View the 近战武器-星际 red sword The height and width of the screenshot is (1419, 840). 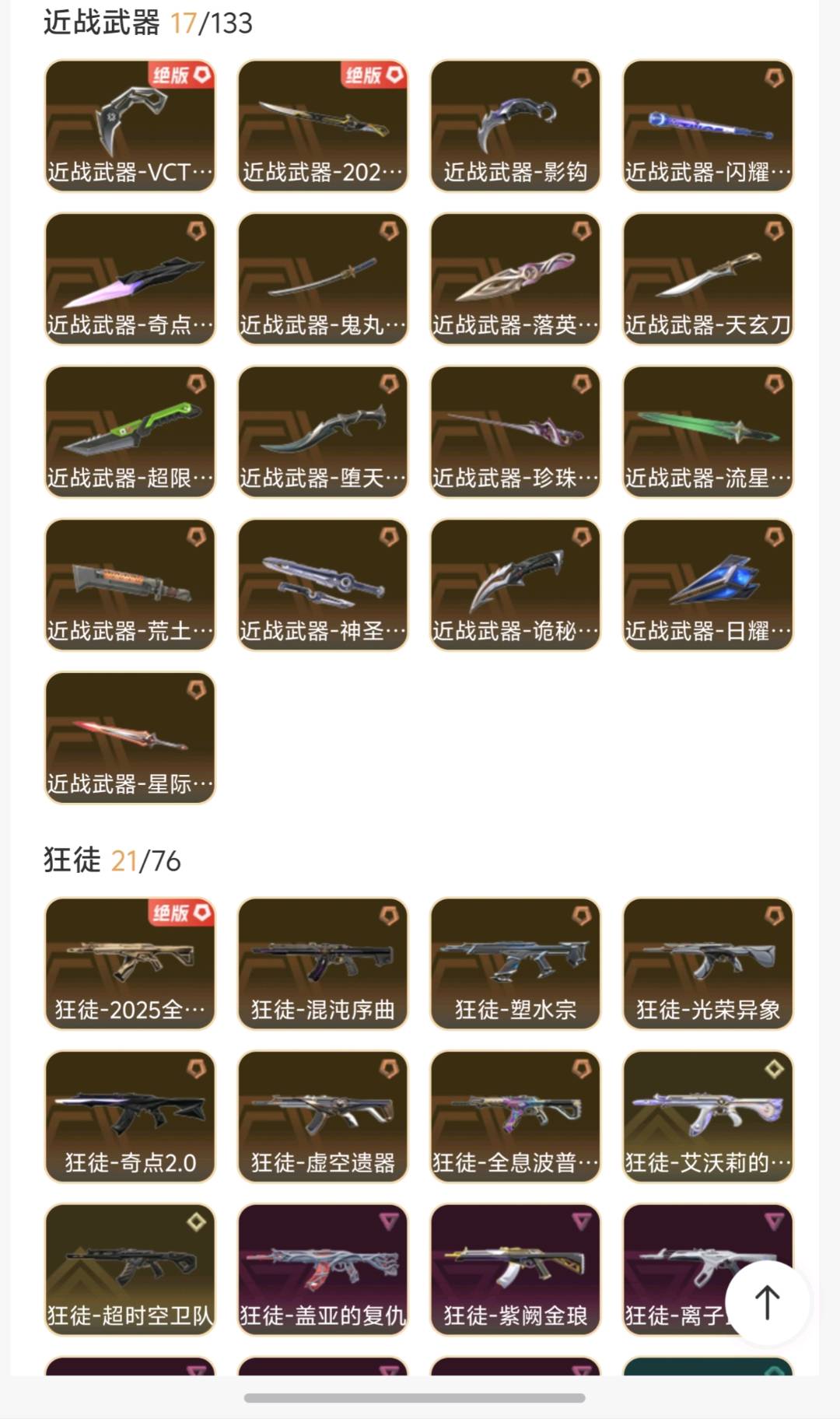coord(130,738)
